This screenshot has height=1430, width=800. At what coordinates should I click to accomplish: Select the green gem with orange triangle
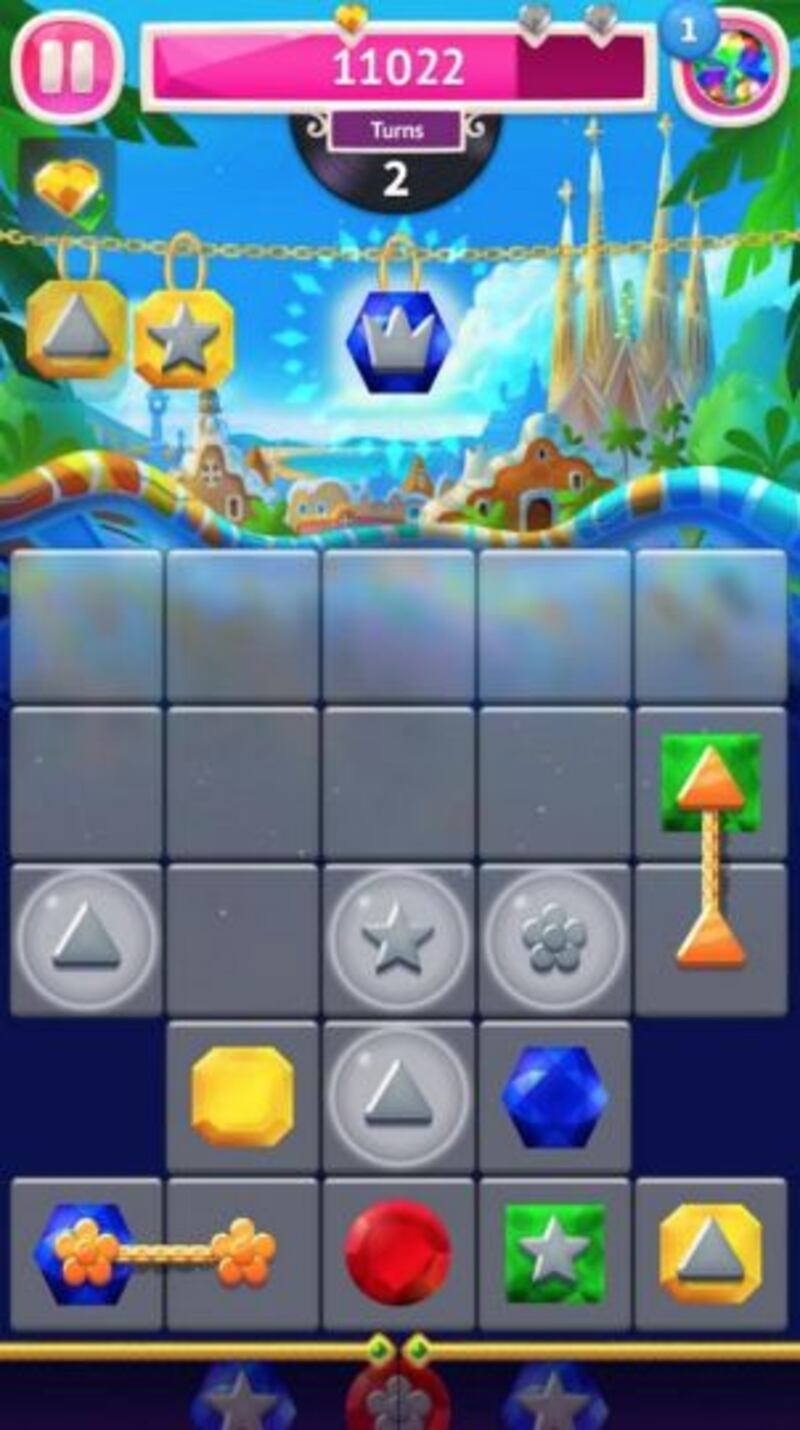[710, 783]
